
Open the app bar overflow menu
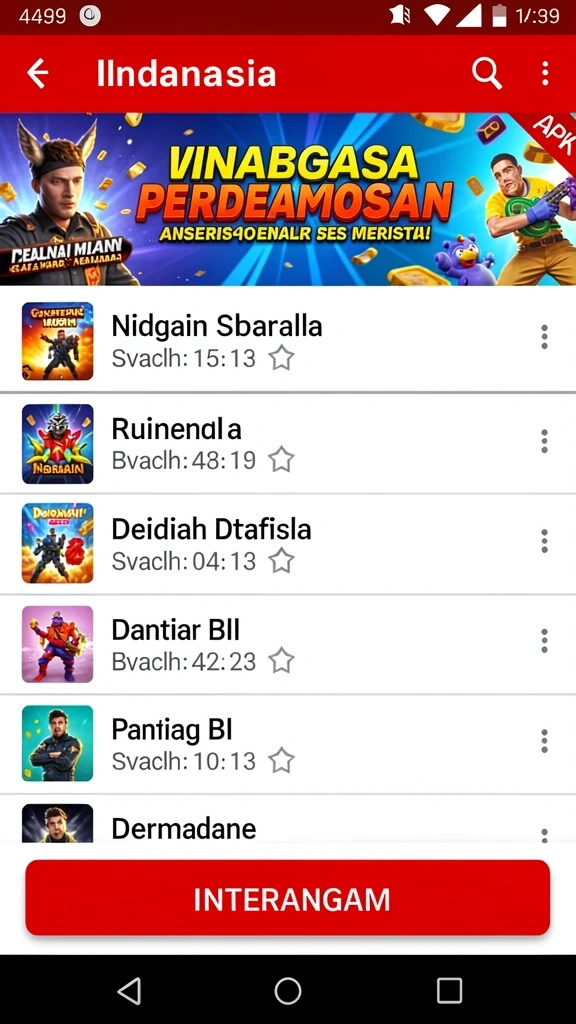pos(545,73)
